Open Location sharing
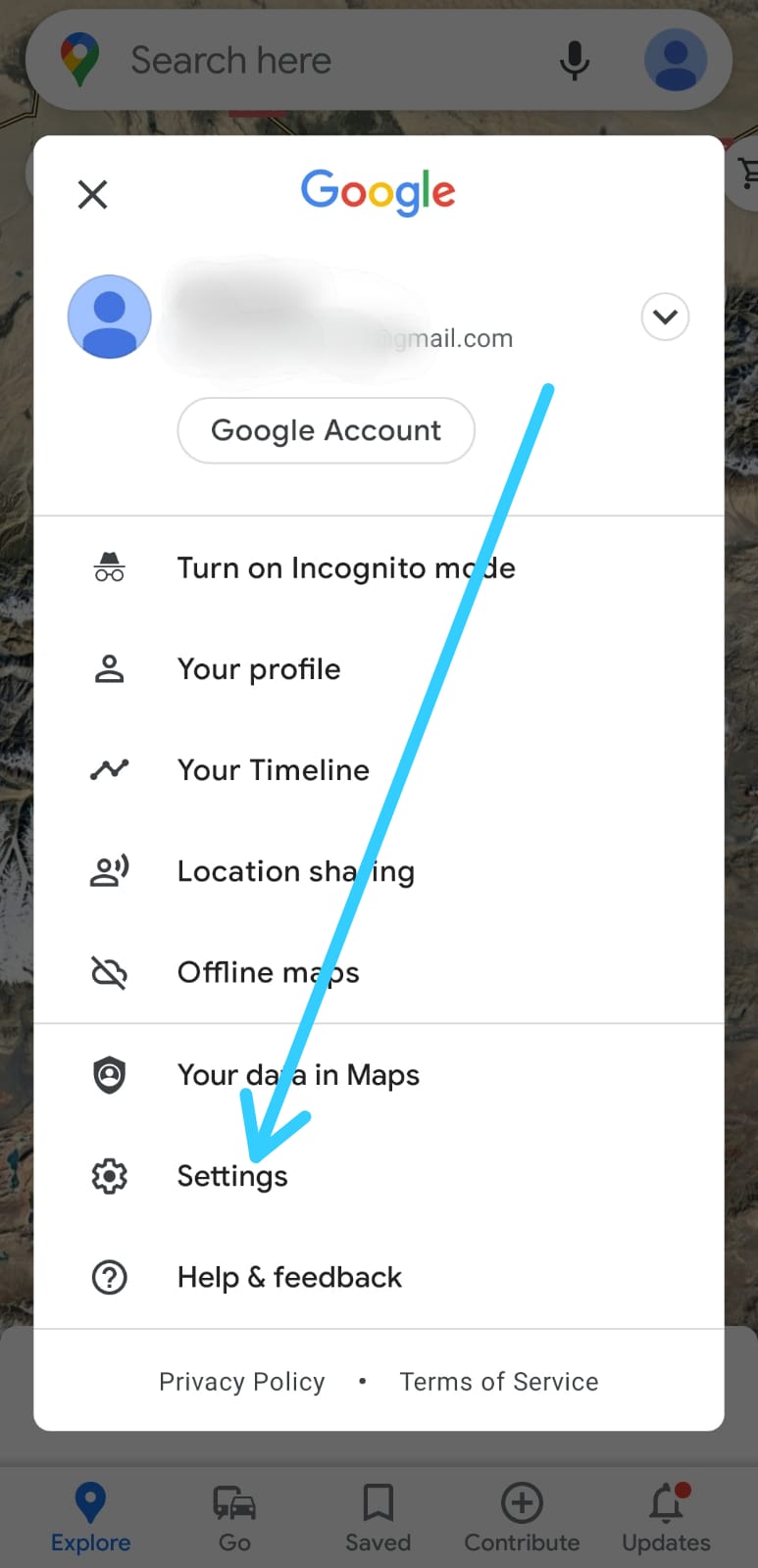This screenshot has height=1568, width=758. [x=379, y=871]
